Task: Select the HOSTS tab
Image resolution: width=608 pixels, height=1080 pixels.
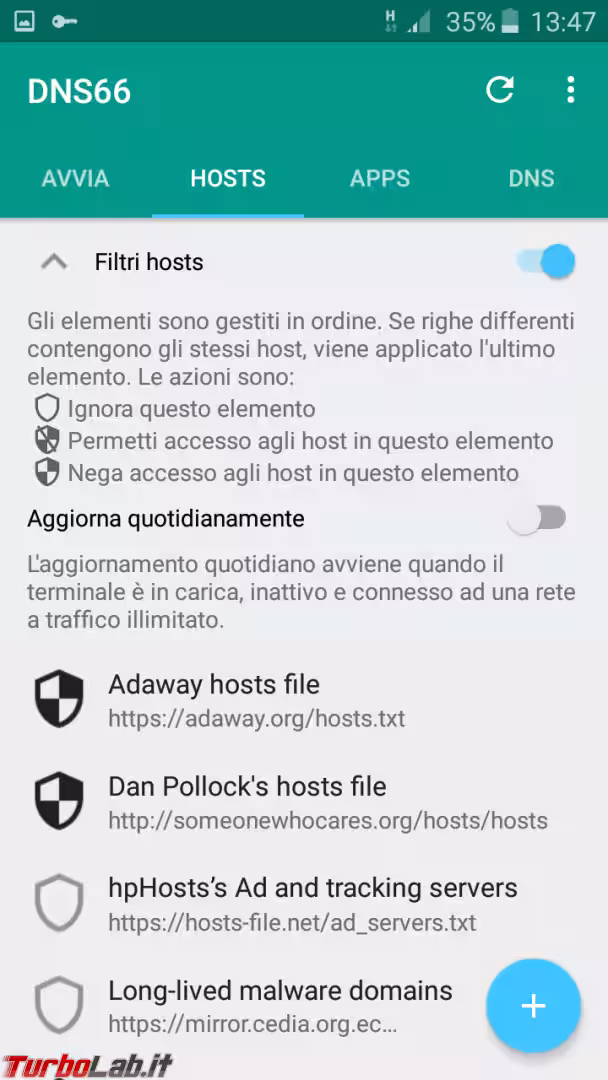Action: 228,178
